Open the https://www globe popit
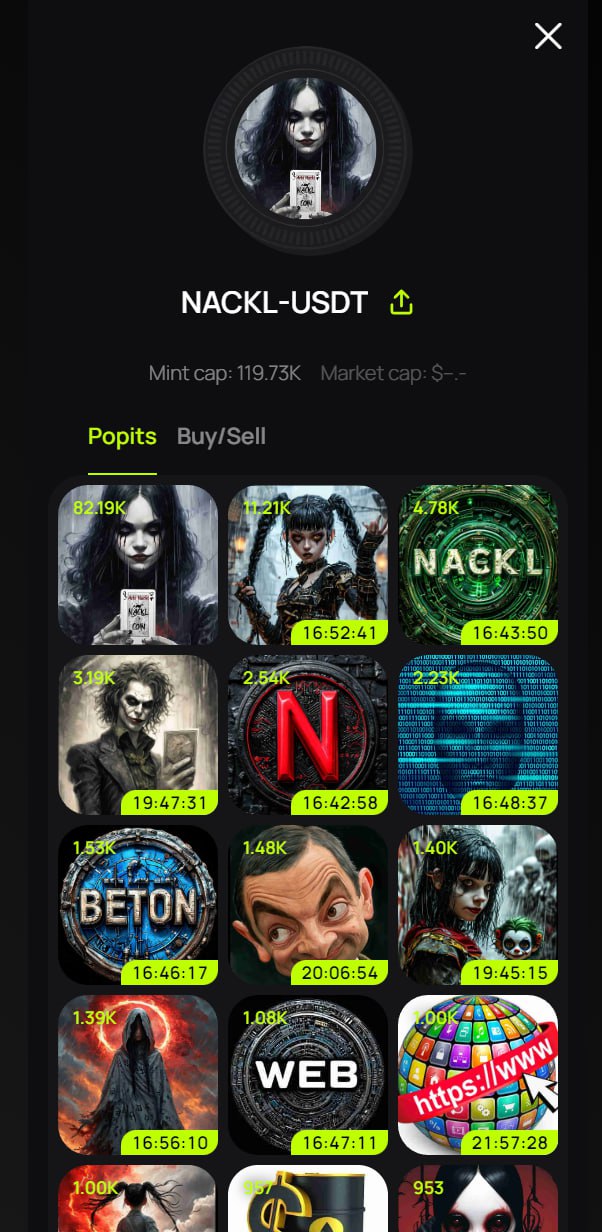The image size is (602, 1232). tap(478, 1075)
